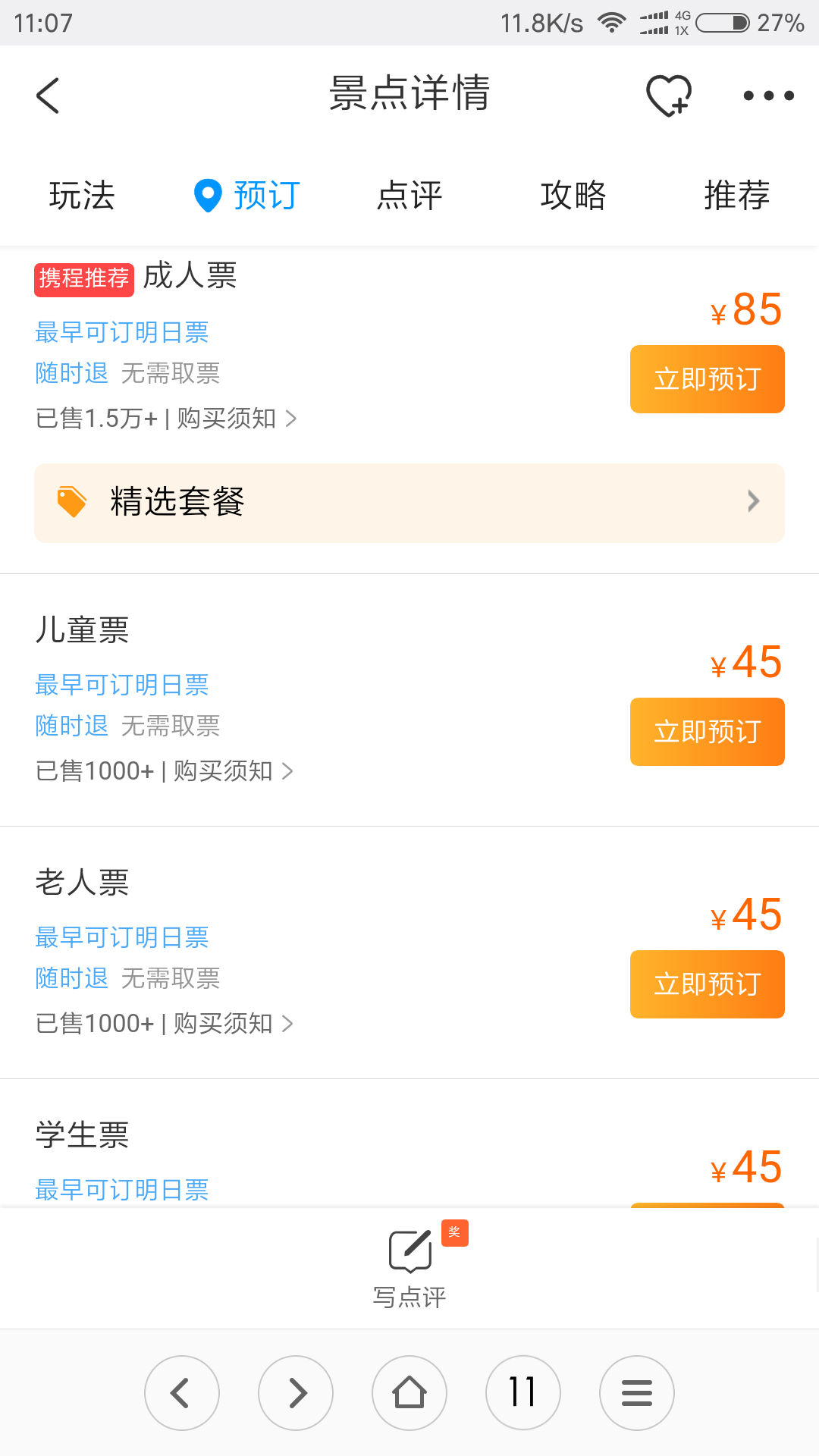Select the 攻略 tab
Image resolution: width=819 pixels, height=1456 pixels.
[x=573, y=196]
